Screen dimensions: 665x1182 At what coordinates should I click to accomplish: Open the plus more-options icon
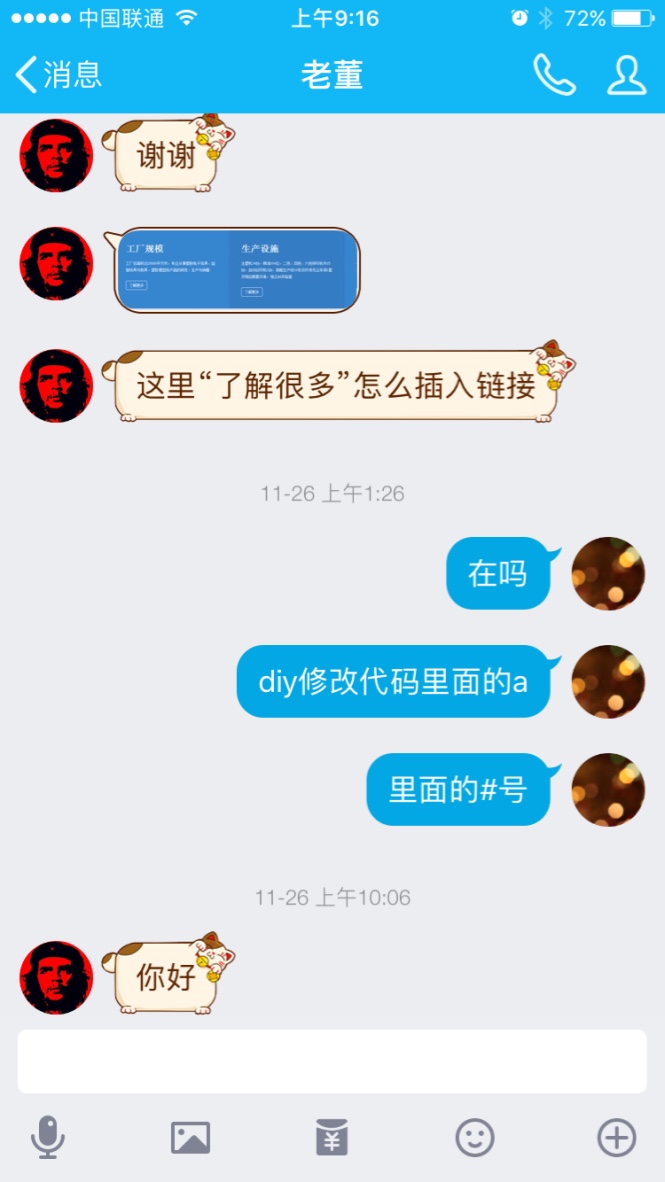pyautogui.click(x=616, y=1138)
